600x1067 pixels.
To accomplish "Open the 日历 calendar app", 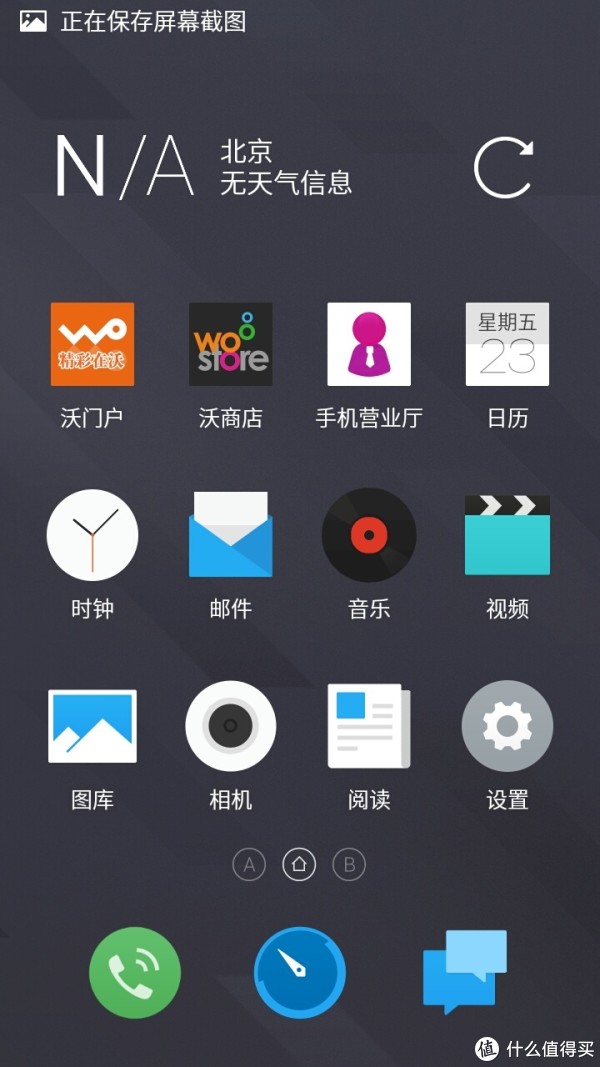I will pyautogui.click(x=507, y=344).
